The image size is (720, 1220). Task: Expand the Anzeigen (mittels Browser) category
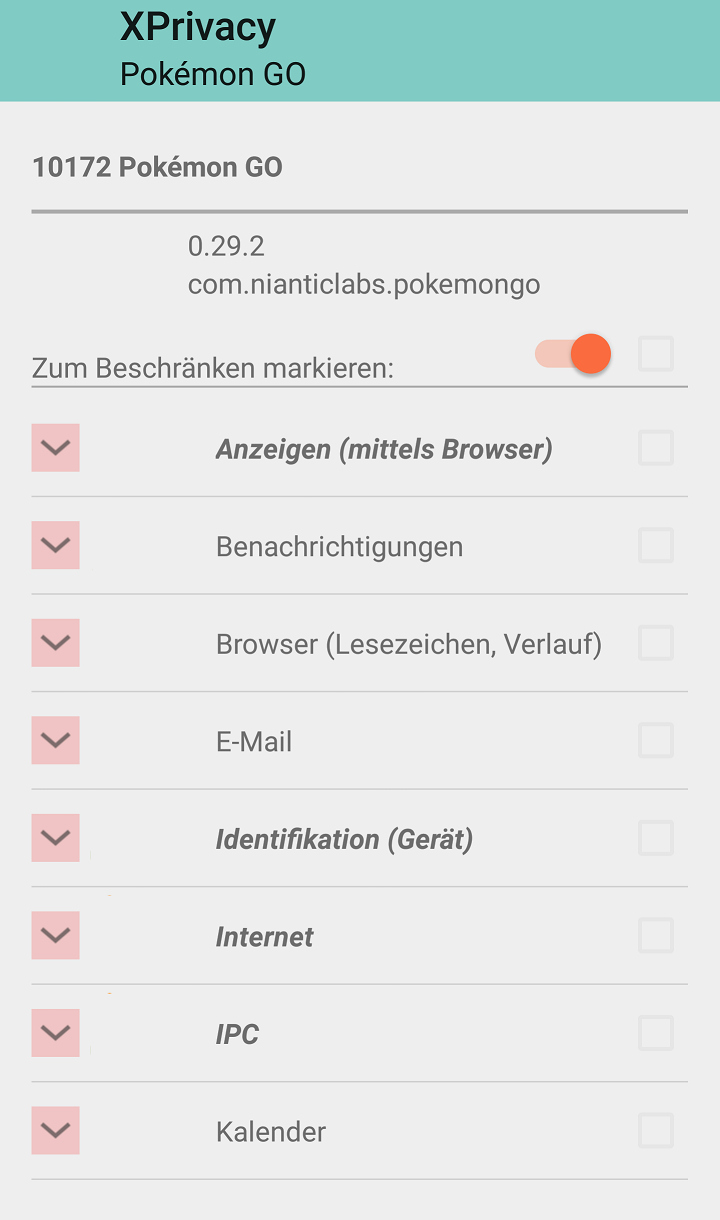56,448
